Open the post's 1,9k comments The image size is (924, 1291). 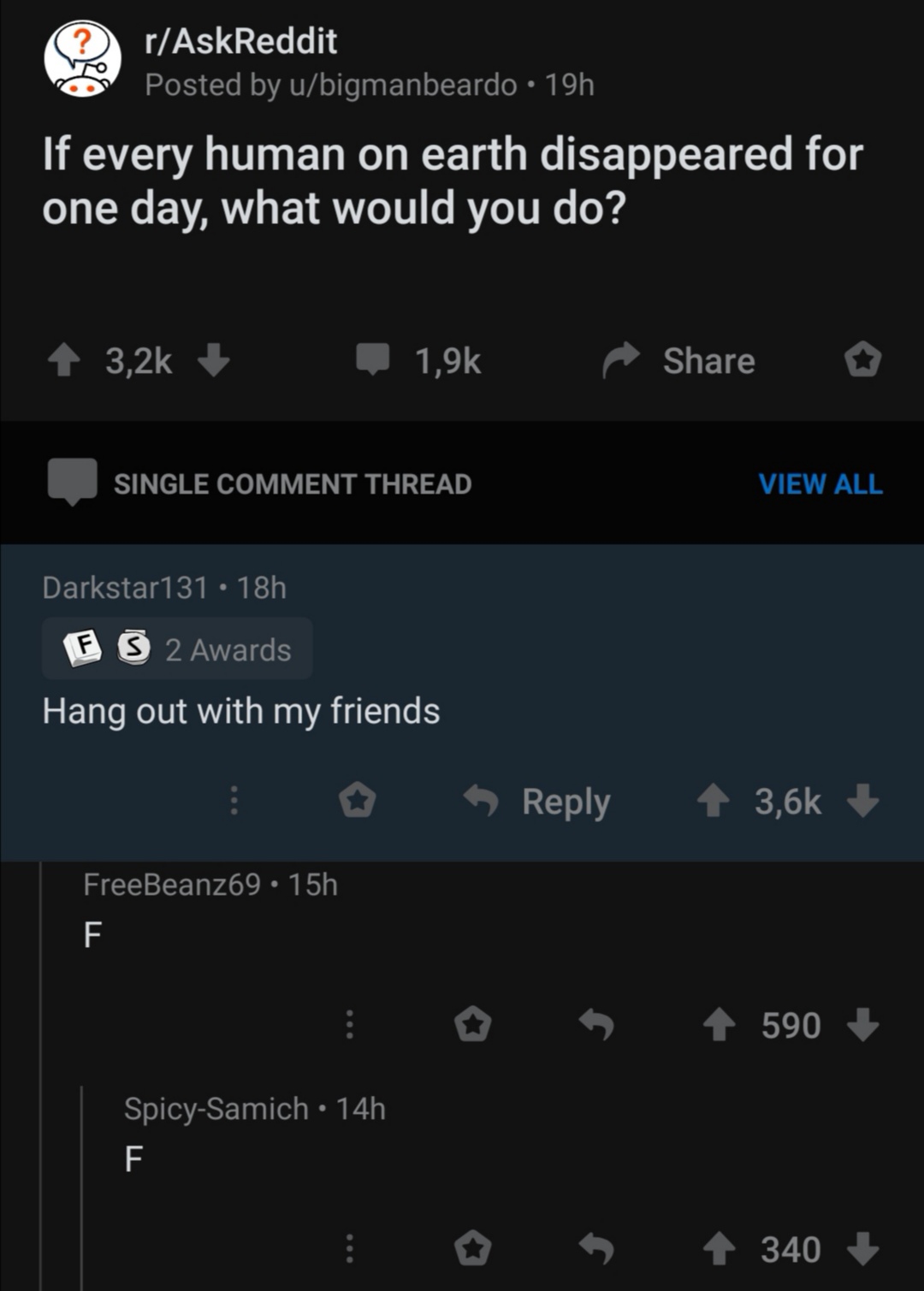(x=419, y=360)
